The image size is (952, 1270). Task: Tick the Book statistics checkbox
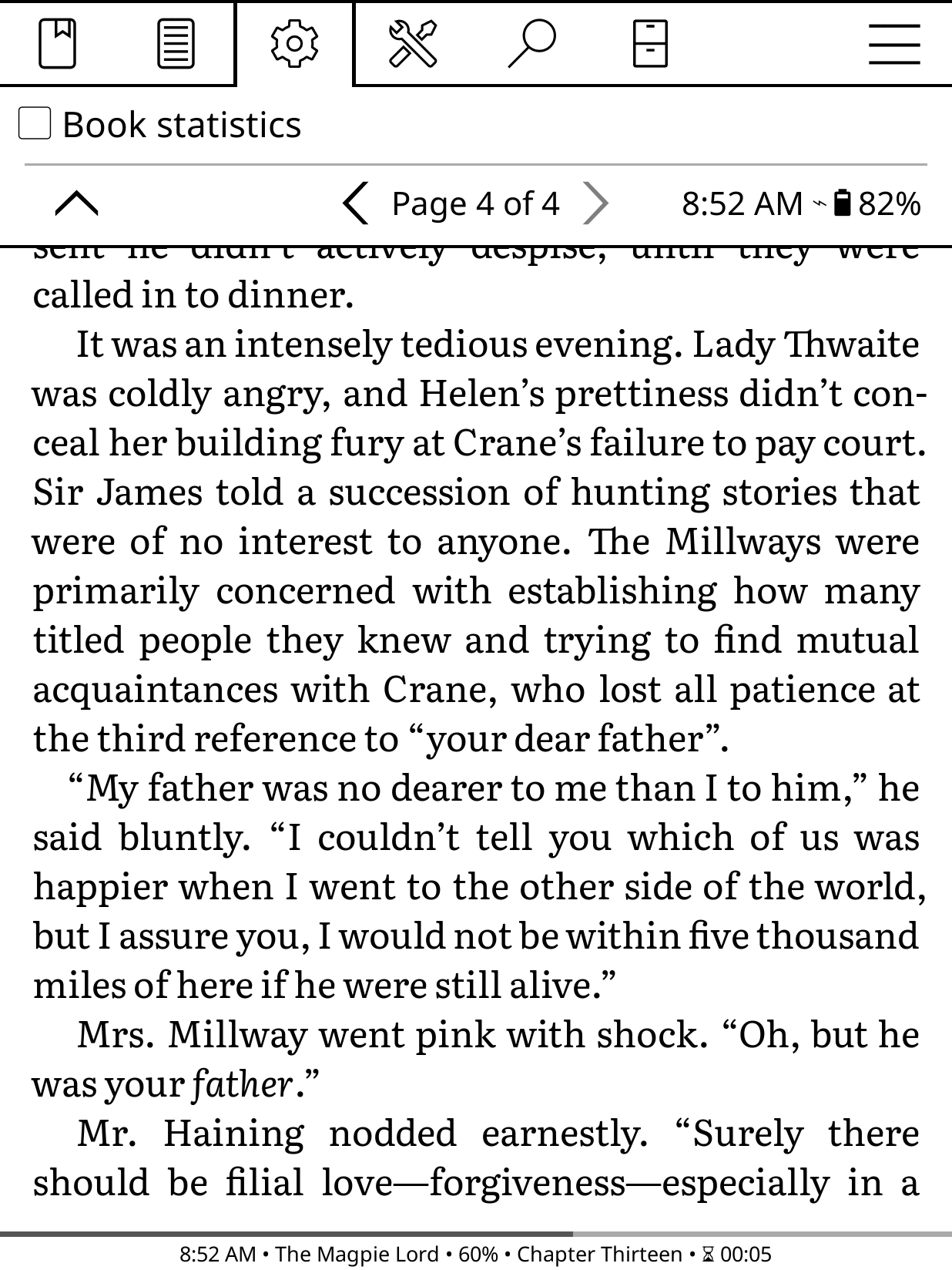click(35, 124)
